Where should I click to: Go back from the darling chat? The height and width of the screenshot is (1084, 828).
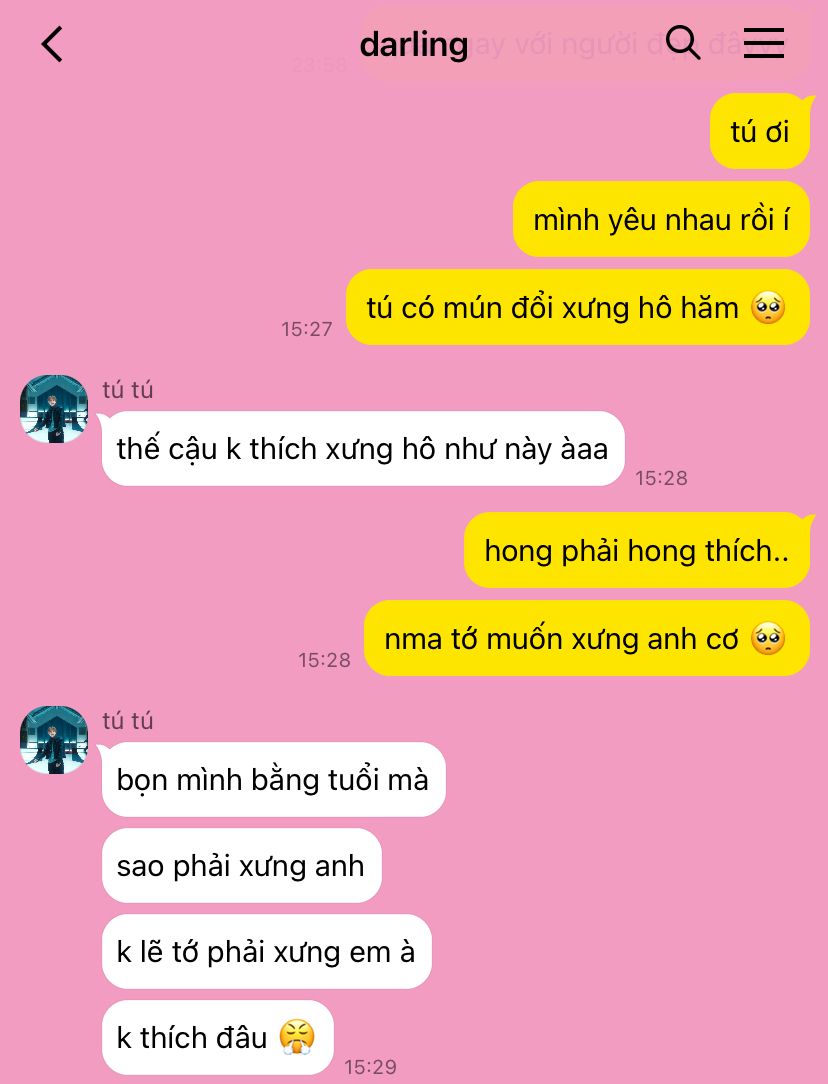(x=52, y=44)
